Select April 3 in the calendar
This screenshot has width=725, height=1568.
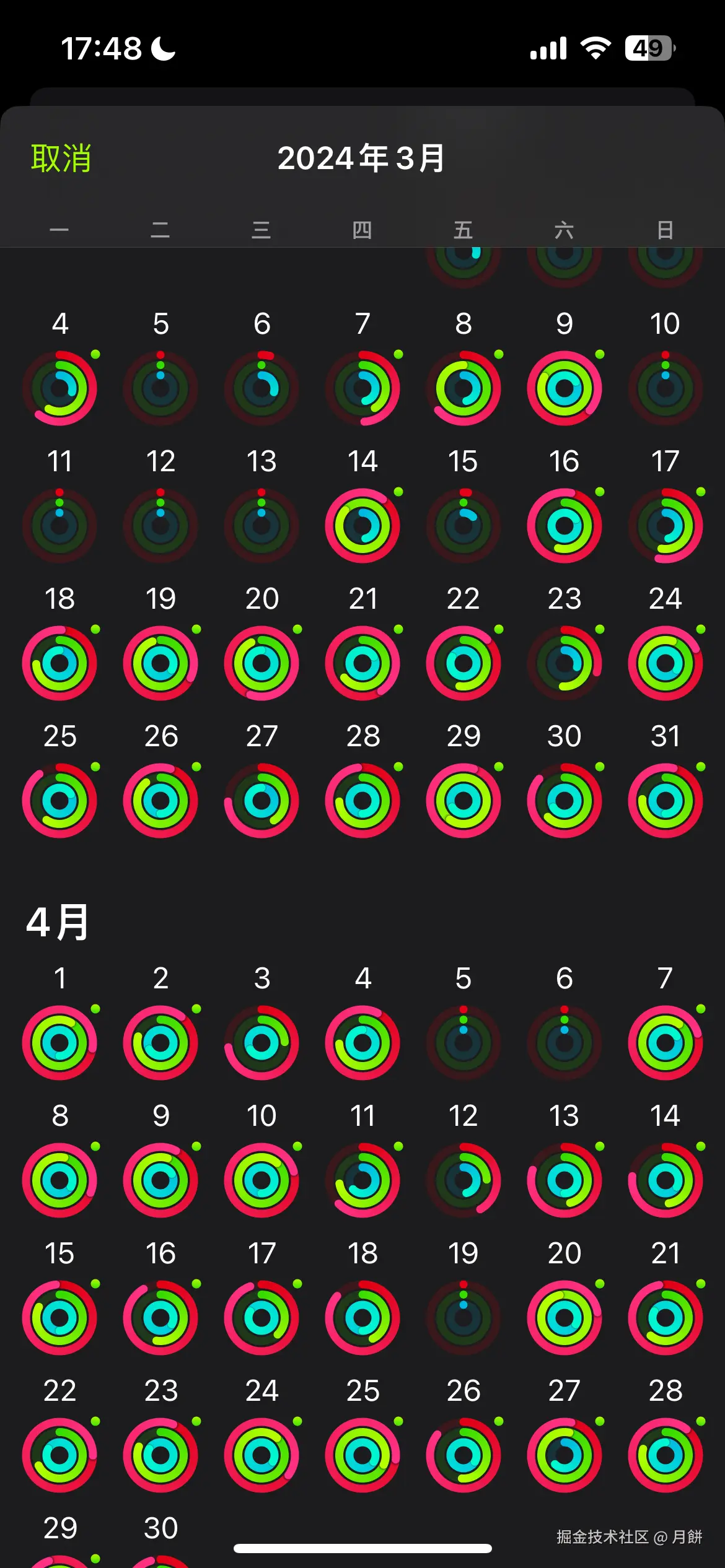(261, 1042)
